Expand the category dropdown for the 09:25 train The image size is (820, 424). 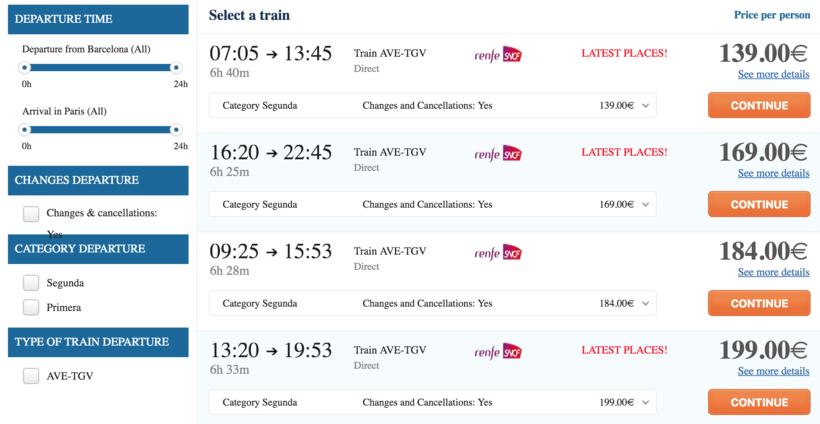[646, 303]
